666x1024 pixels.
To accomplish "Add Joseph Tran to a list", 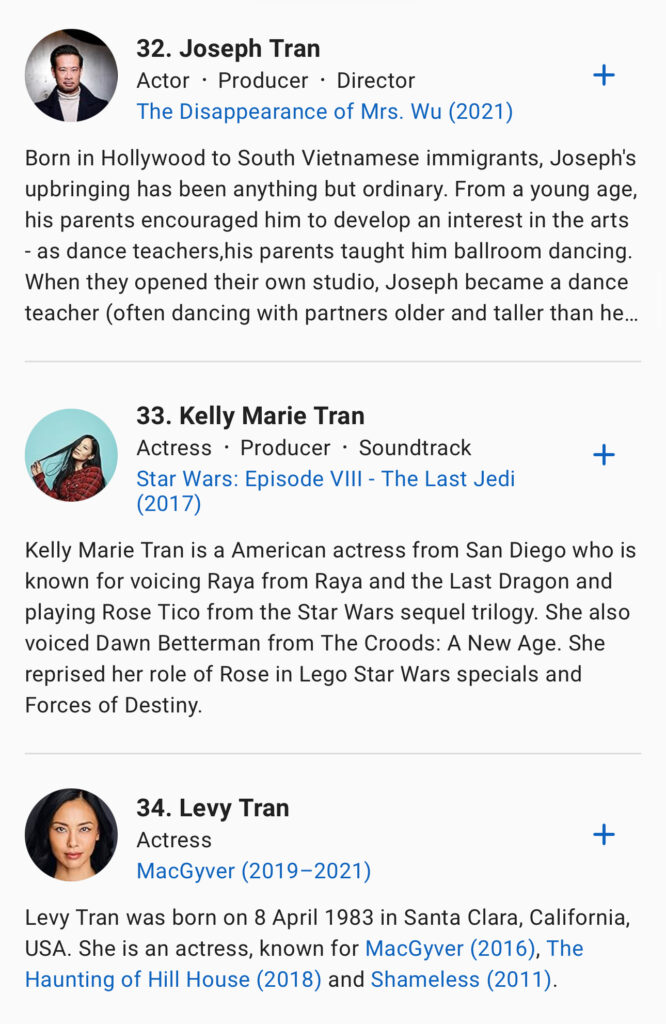I will point(604,76).
